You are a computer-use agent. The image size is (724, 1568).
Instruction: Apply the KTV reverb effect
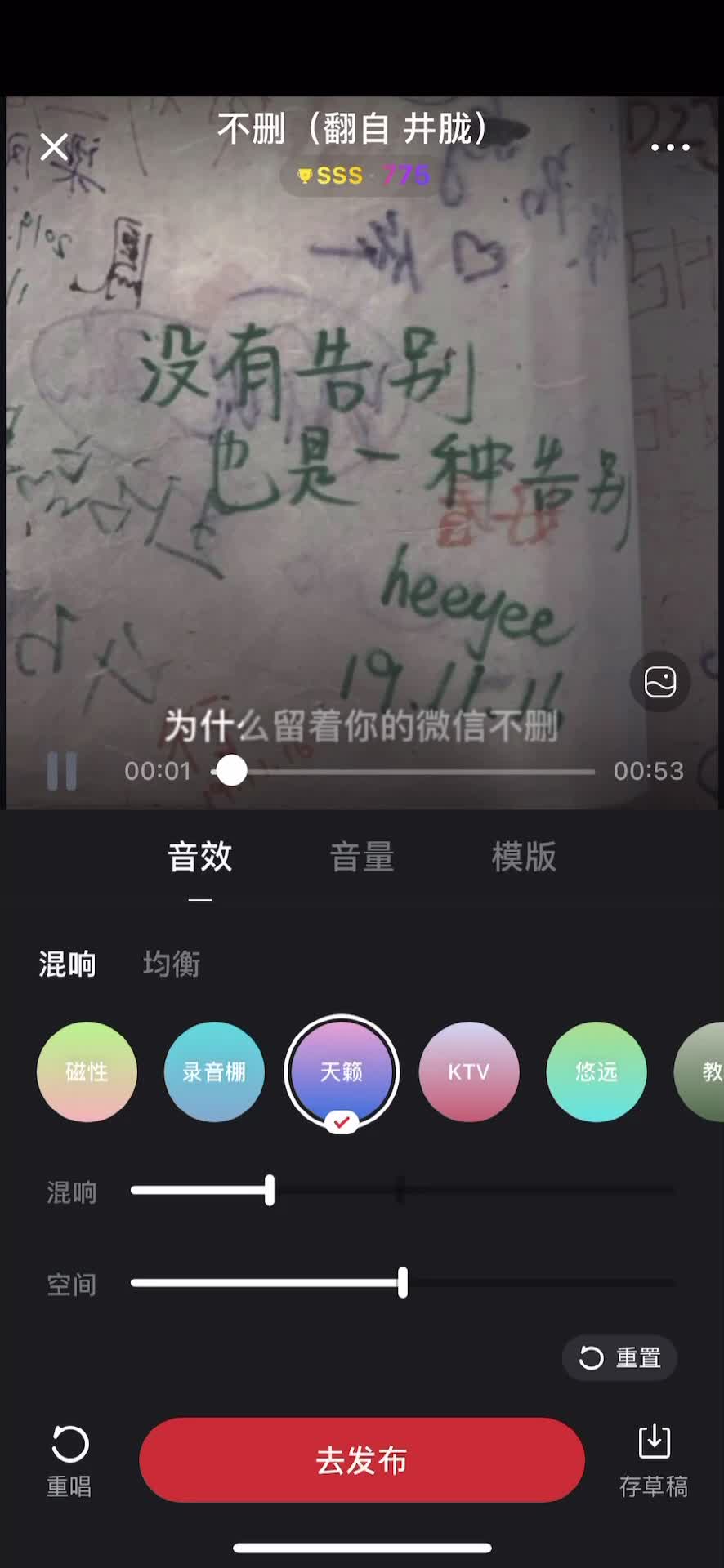pyautogui.click(x=469, y=1071)
